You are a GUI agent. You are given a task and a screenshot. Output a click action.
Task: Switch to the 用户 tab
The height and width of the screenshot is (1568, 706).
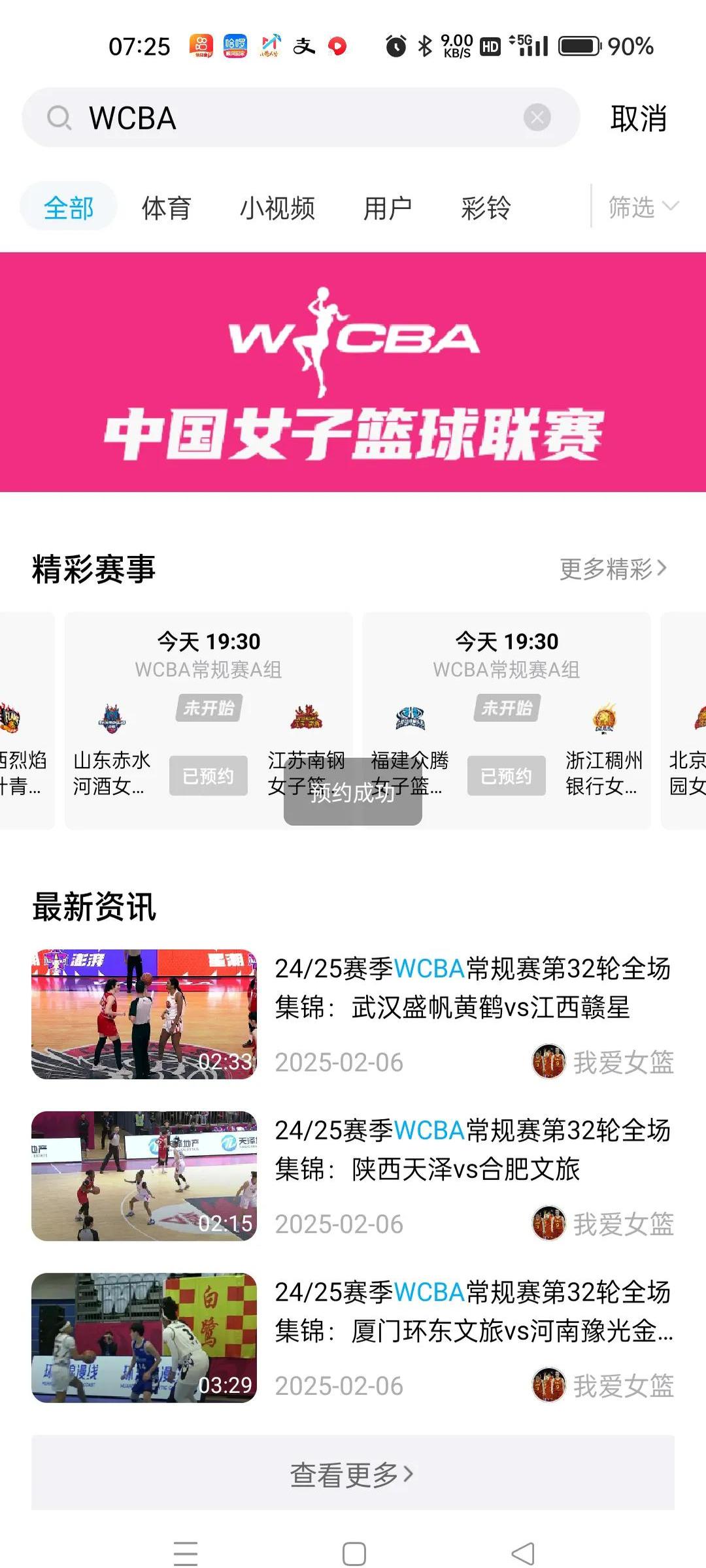[x=388, y=208]
